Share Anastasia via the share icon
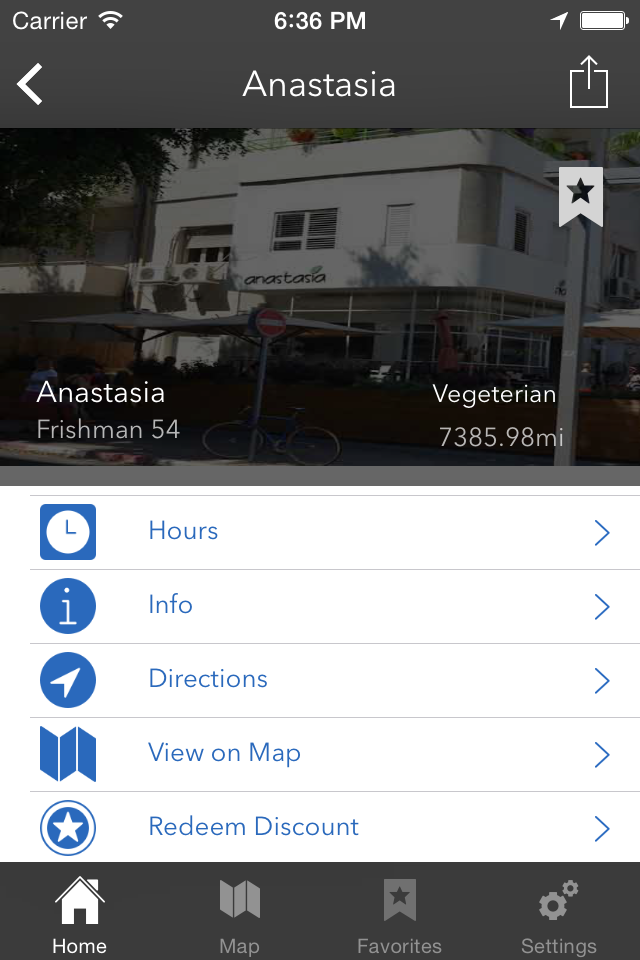 [x=589, y=82]
